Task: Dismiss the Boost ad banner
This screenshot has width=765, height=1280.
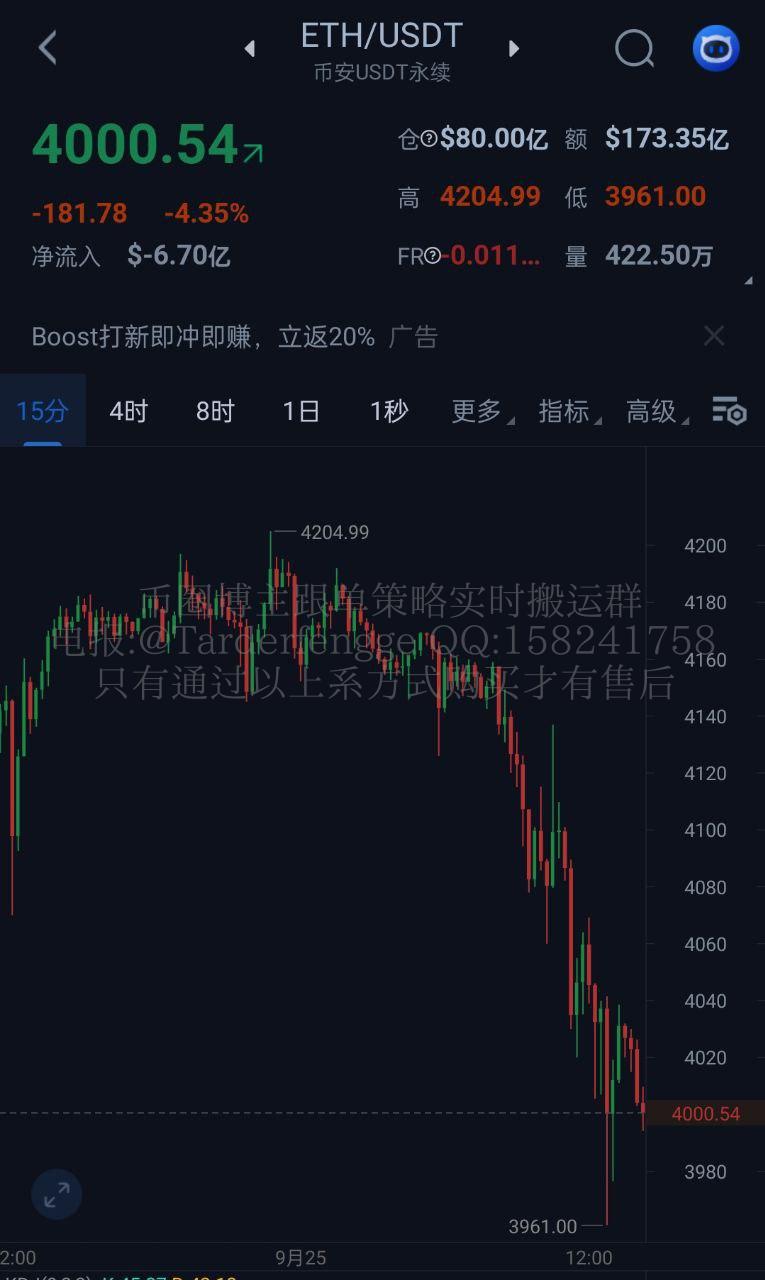Action: [x=714, y=336]
